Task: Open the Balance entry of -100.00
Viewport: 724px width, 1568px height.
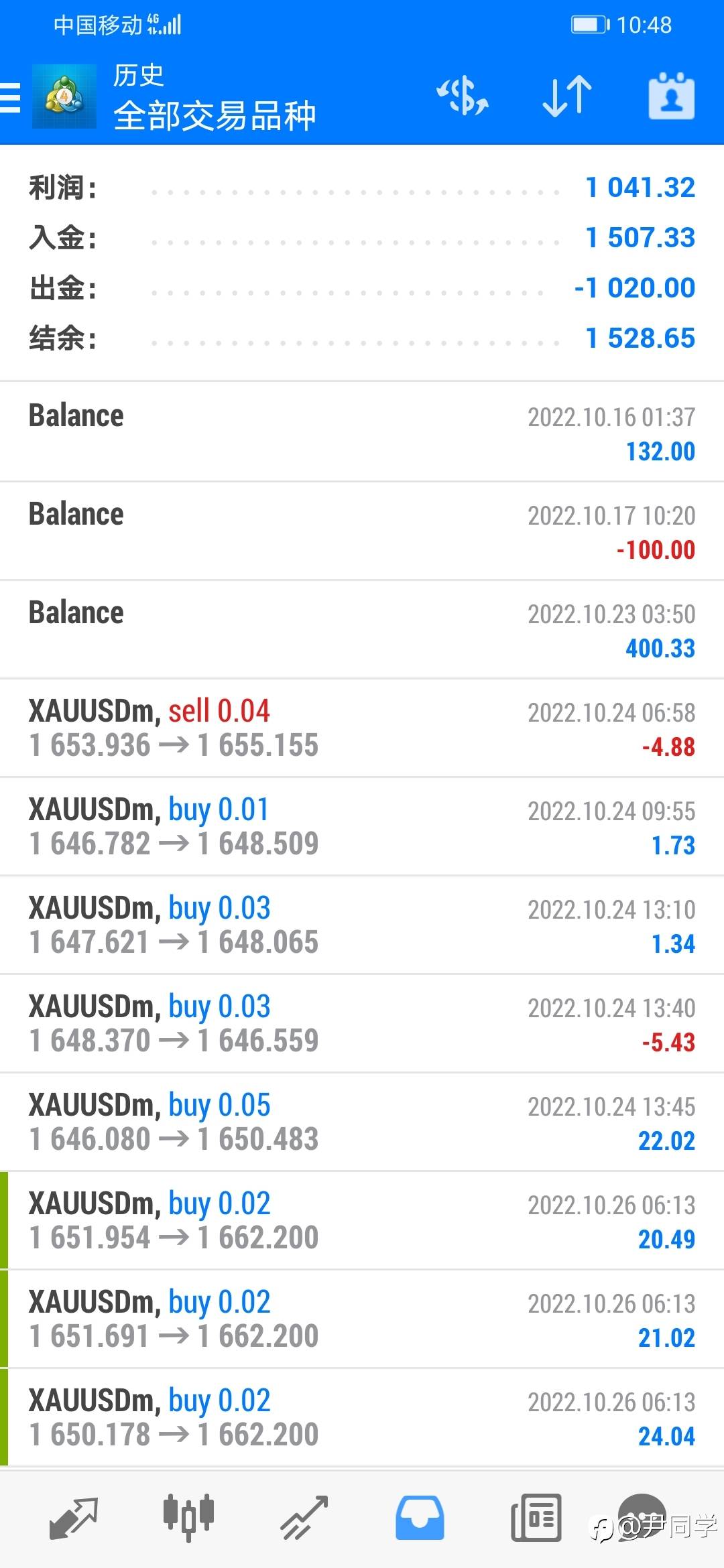Action: [362, 531]
